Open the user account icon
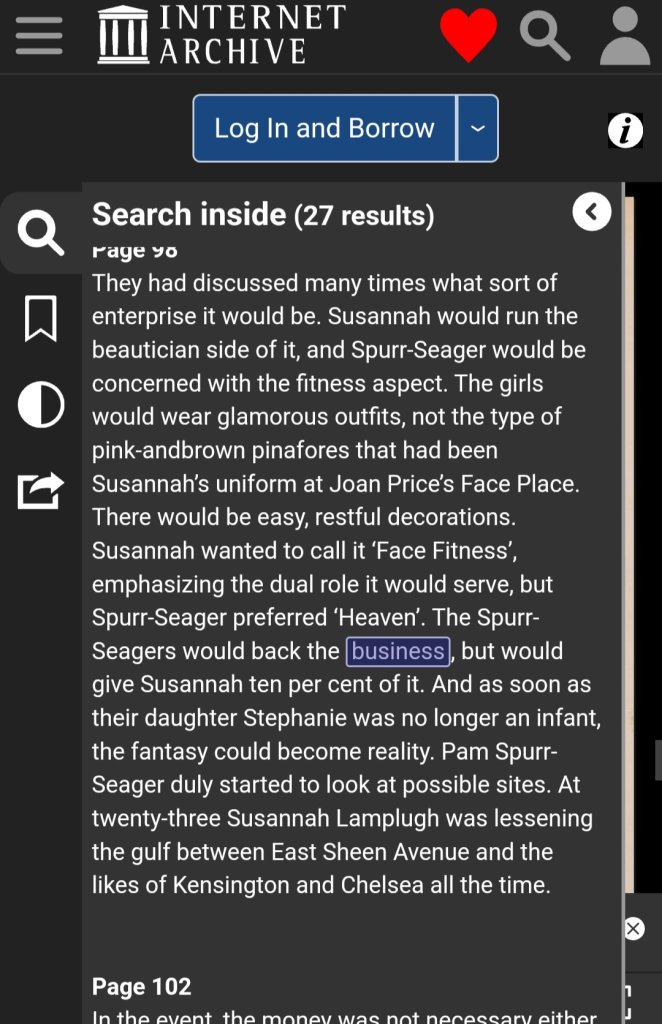Image resolution: width=662 pixels, height=1024 pixels. pos(625,36)
